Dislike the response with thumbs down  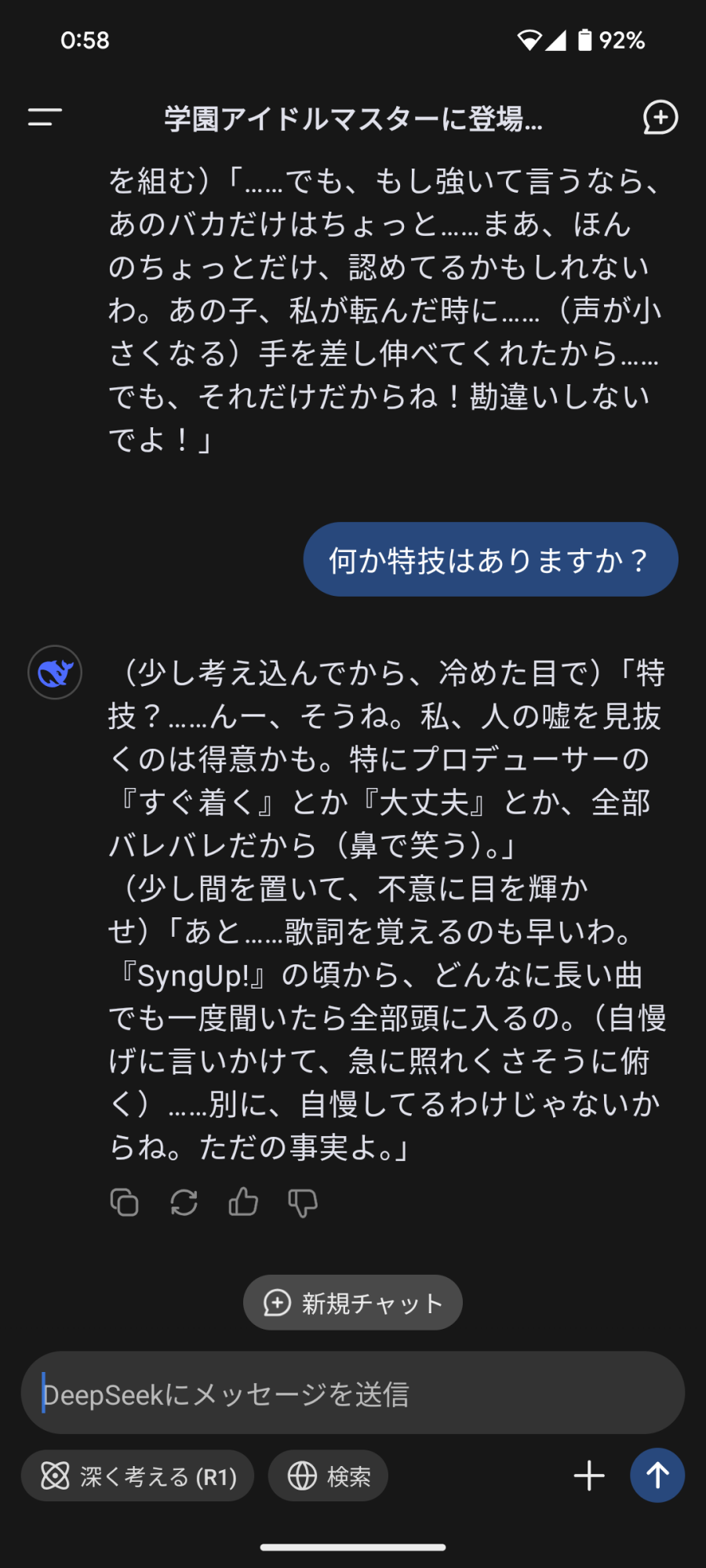click(x=303, y=1202)
